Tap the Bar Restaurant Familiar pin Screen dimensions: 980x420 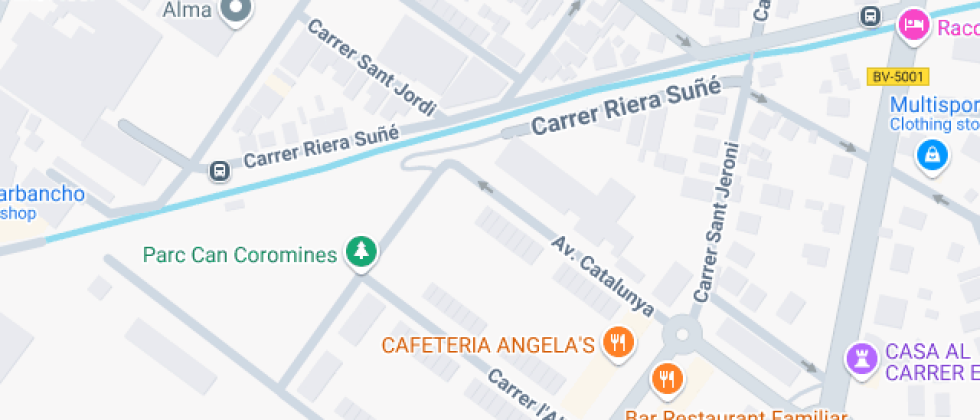667,378
